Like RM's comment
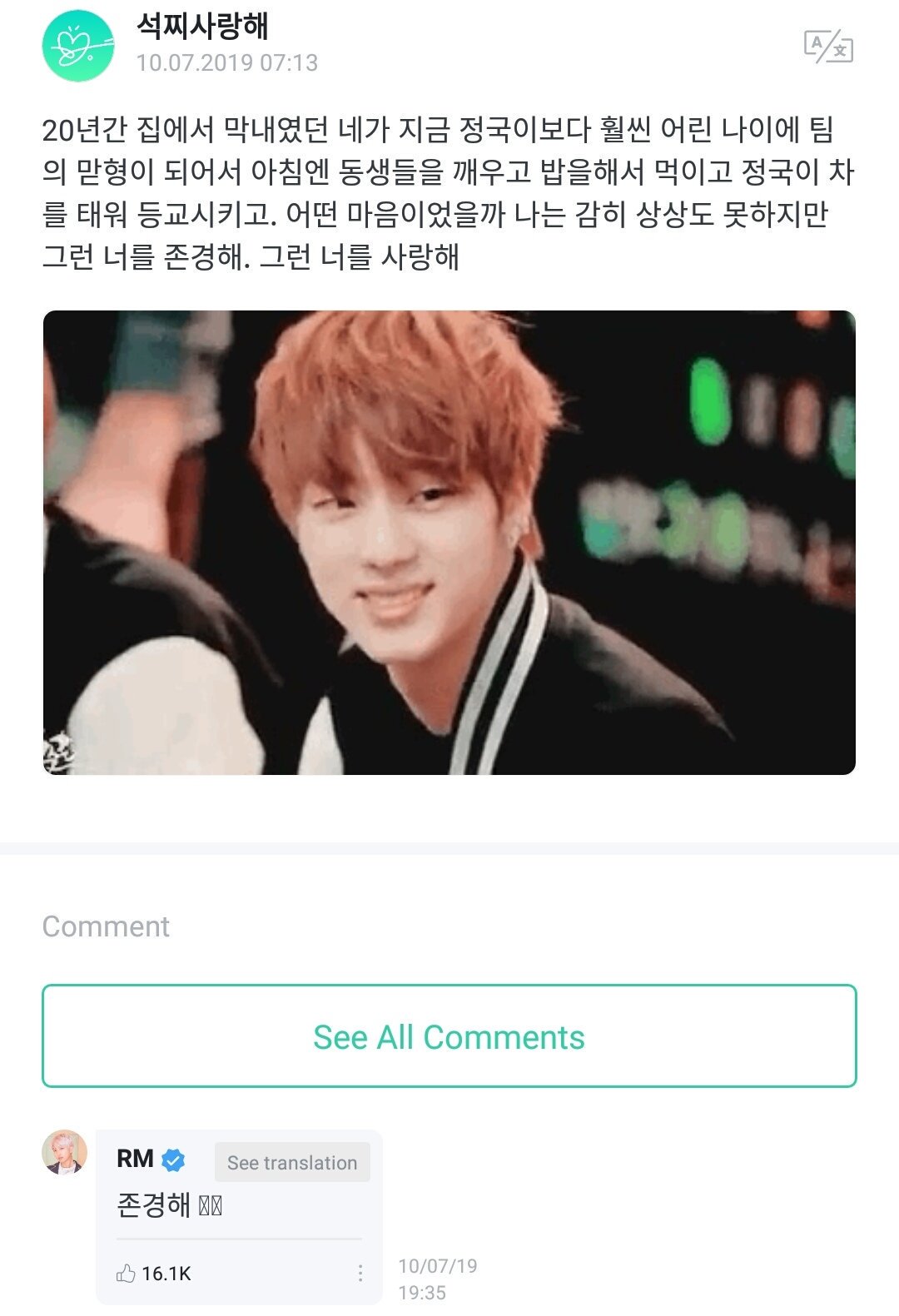 pos(127,1273)
